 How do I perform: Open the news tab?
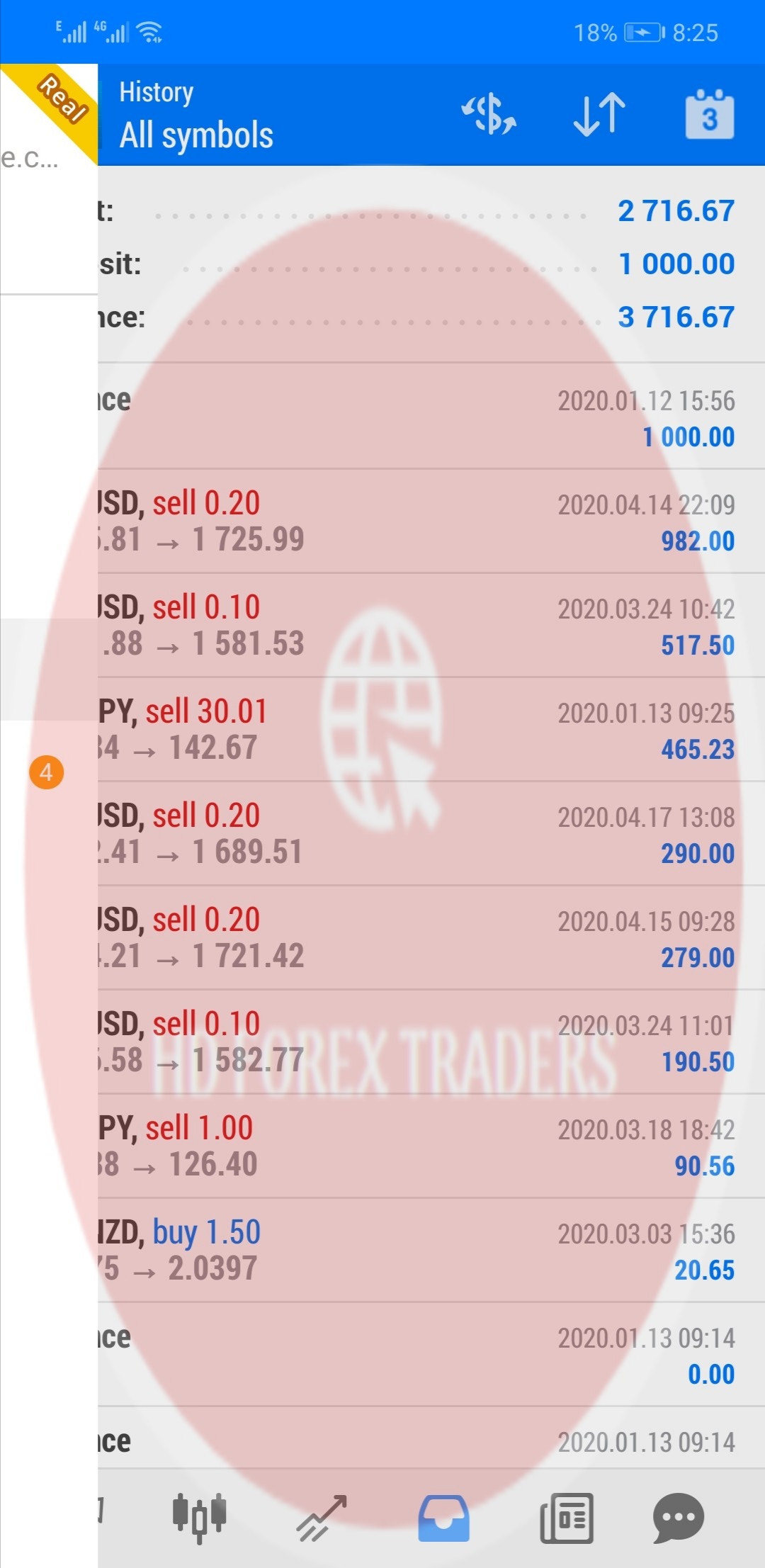[566, 1518]
